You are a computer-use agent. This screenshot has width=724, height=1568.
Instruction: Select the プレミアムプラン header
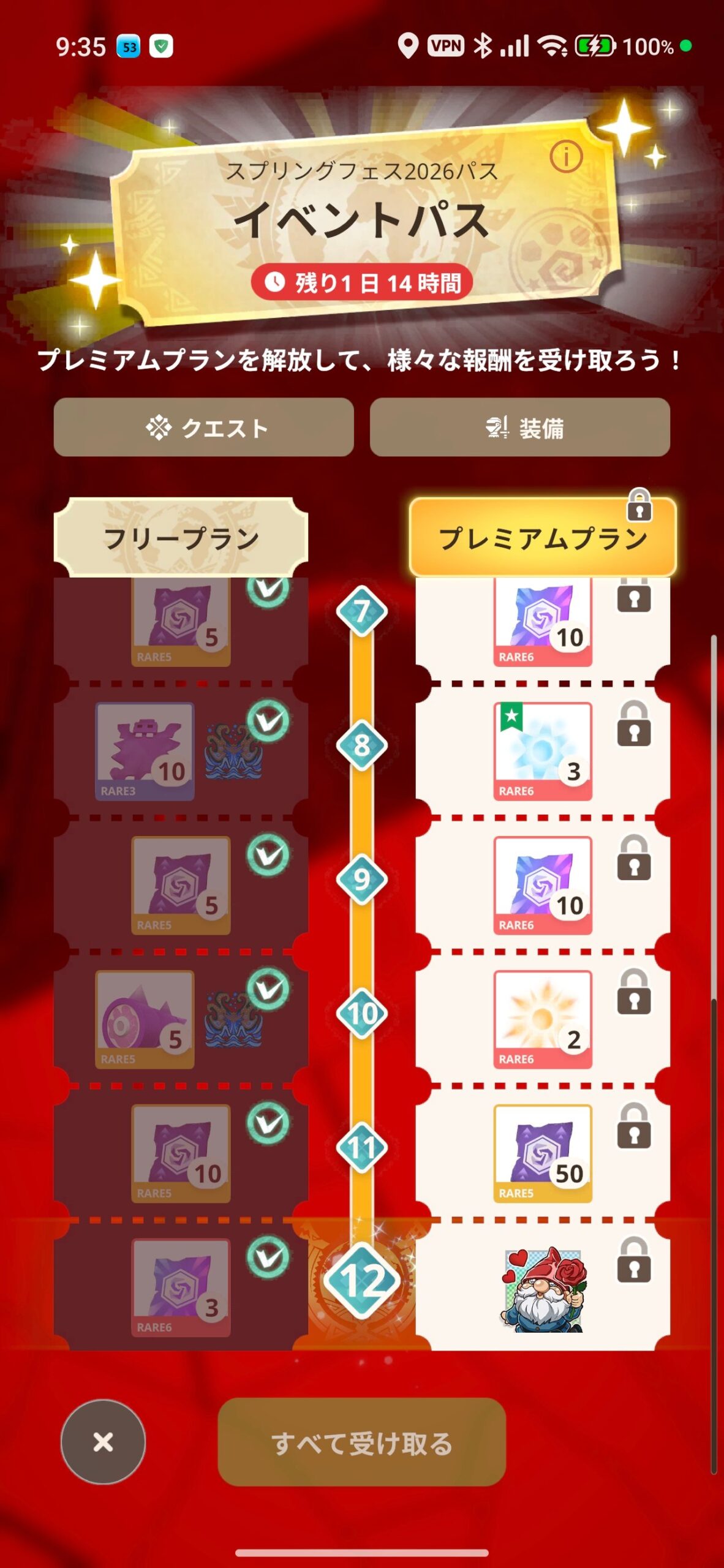click(x=543, y=537)
